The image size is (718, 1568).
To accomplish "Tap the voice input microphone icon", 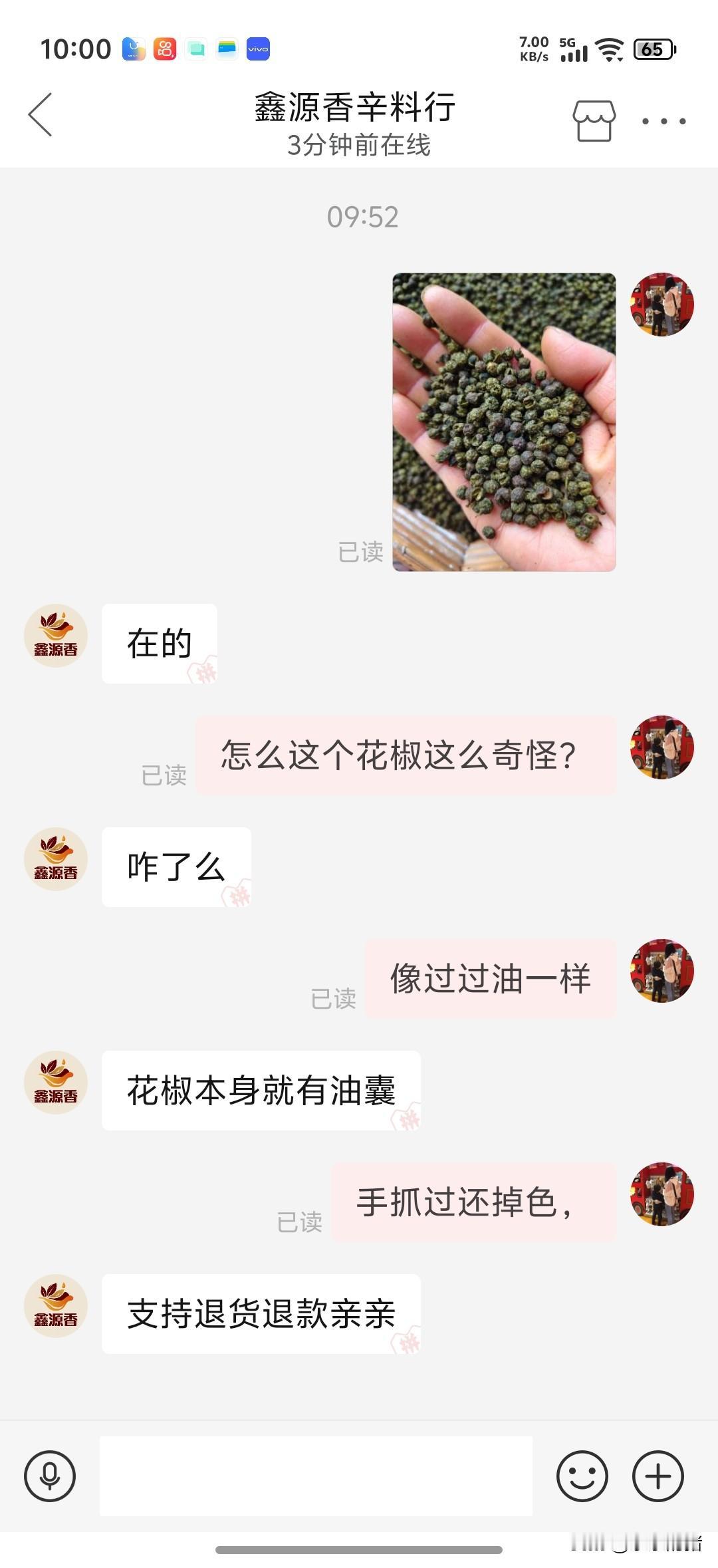I will click(x=50, y=1476).
